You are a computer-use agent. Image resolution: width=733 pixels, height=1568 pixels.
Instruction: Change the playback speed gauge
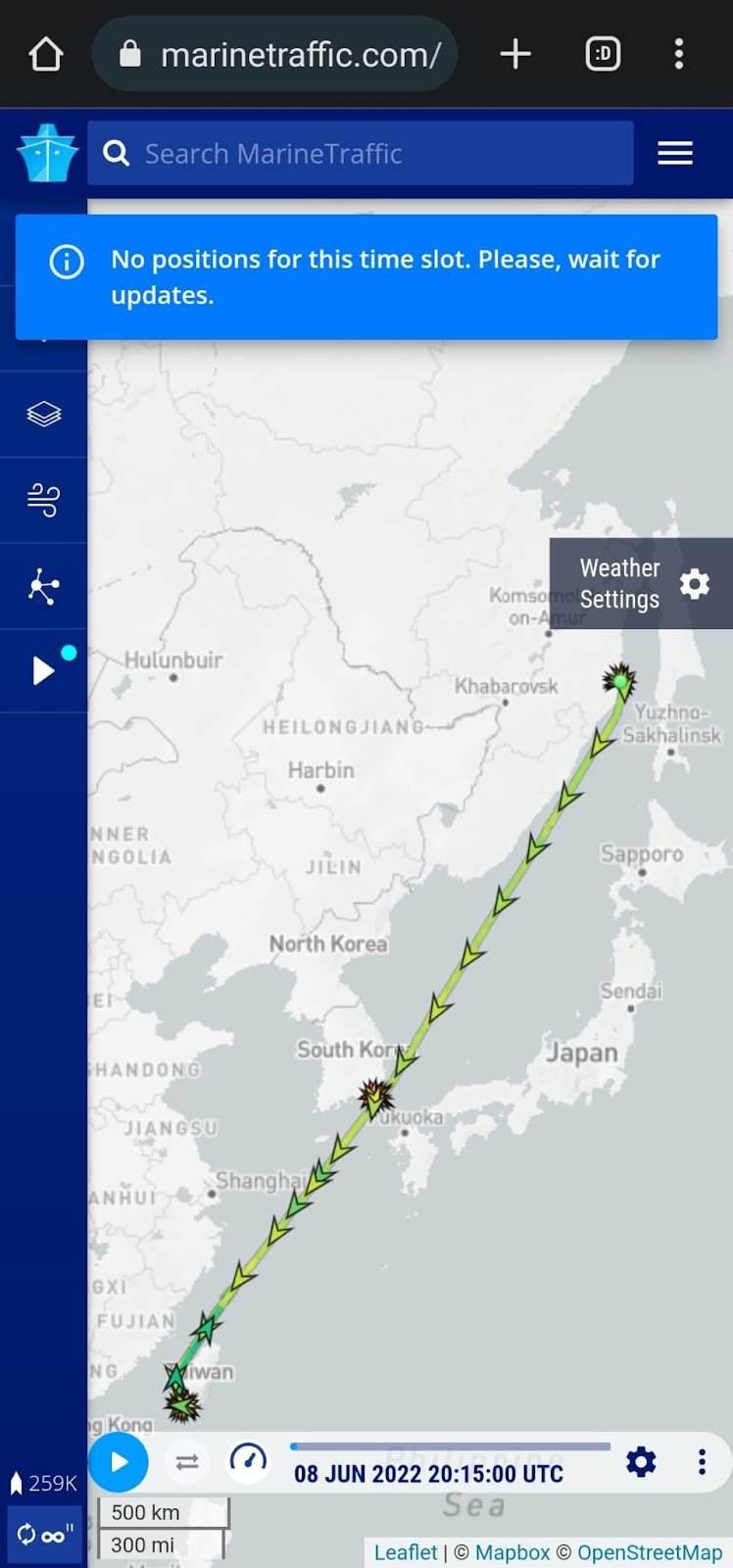tap(248, 1461)
